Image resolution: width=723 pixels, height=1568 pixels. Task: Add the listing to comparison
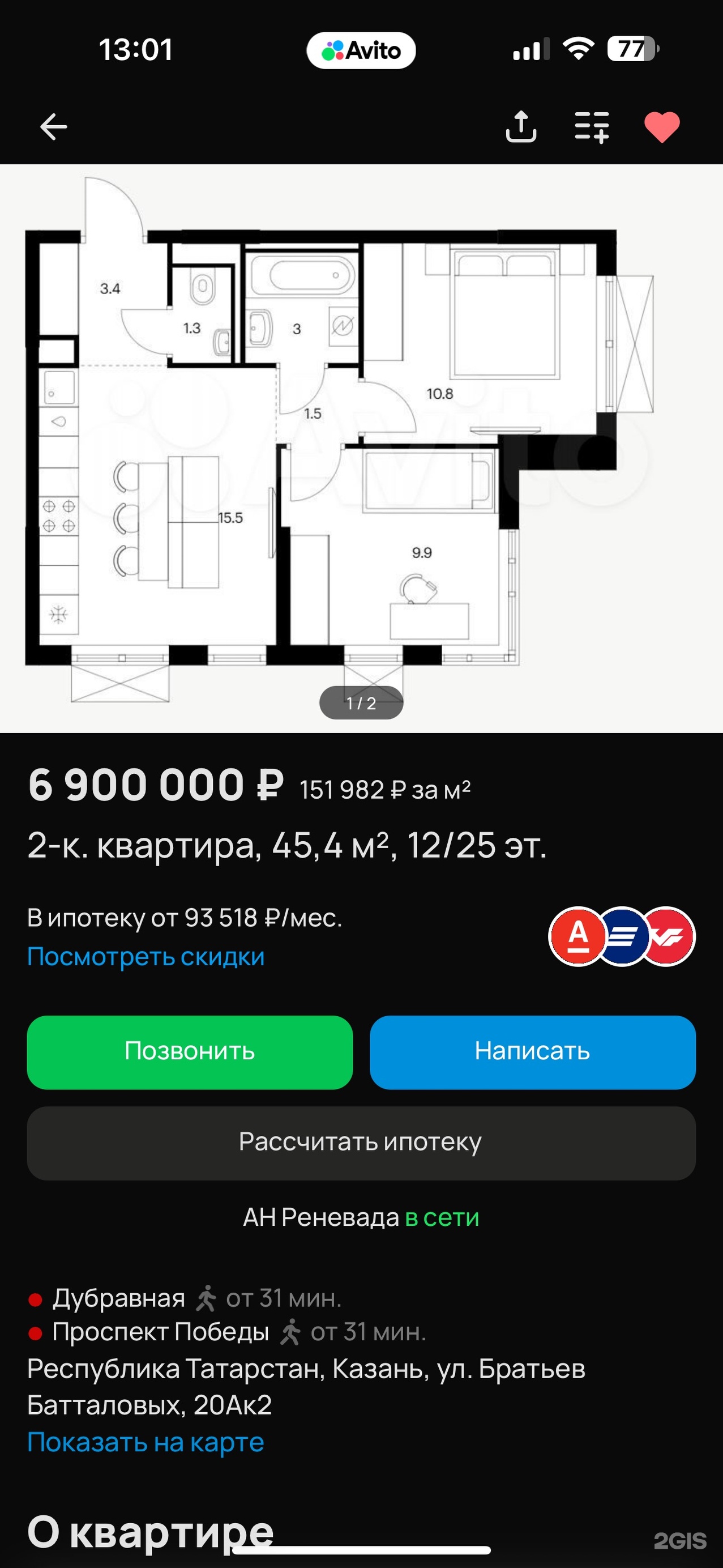click(592, 127)
